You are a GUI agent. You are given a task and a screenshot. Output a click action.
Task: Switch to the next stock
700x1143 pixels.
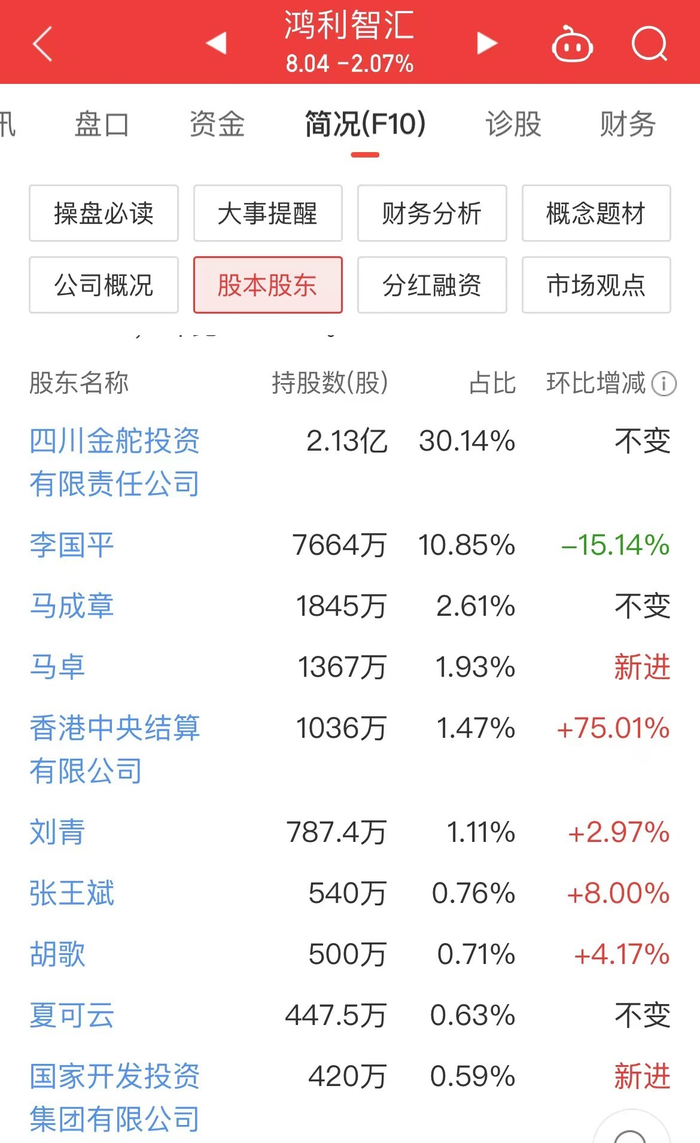[x=487, y=43]
